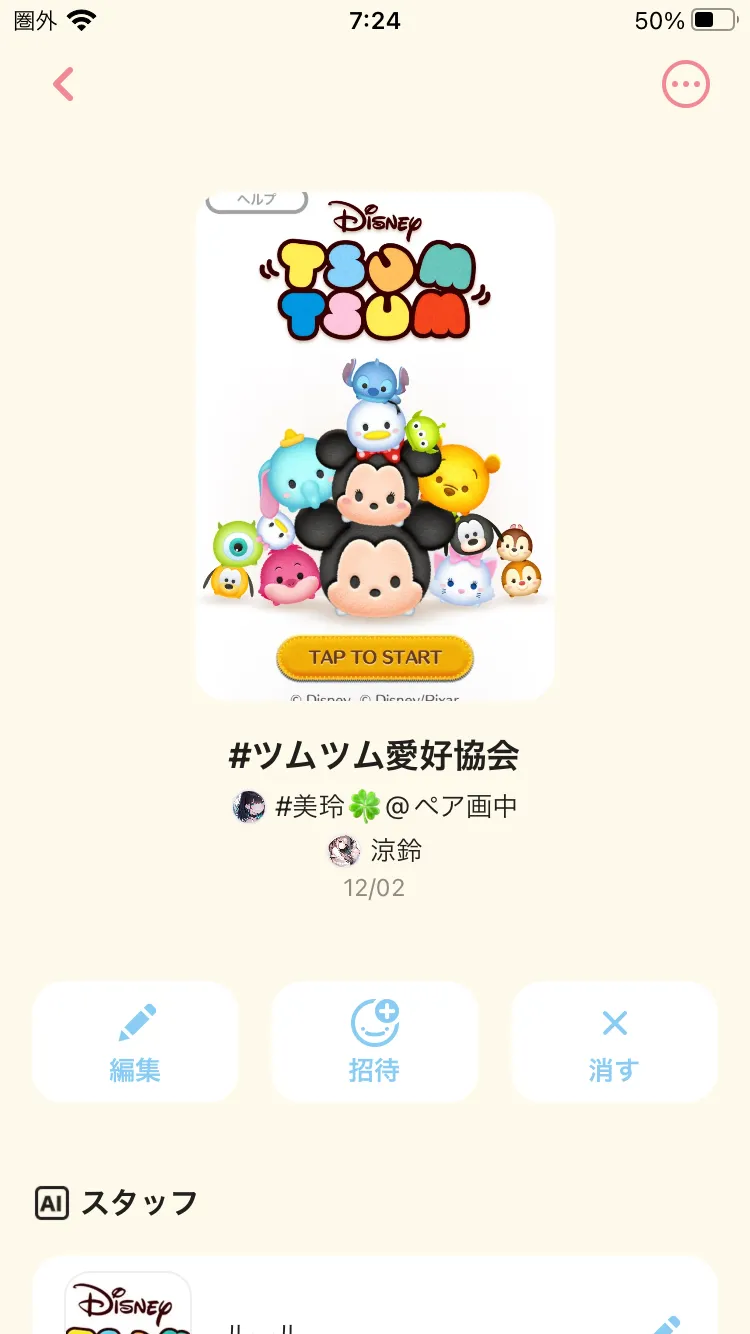Open the three-dot overflow menu
Viewport: 750px width, 1334px height.
tap(686, 84)
